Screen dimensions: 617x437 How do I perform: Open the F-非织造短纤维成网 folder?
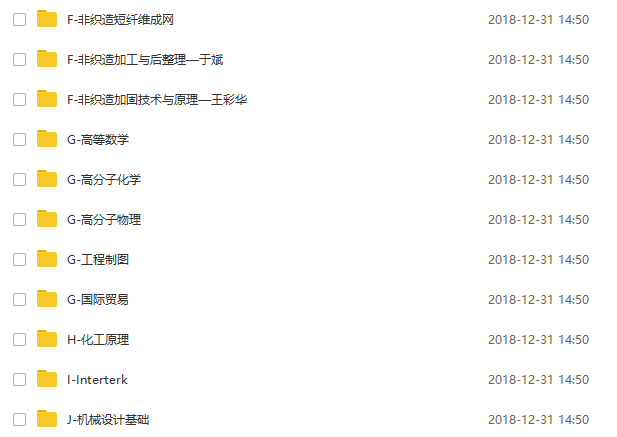click(119, 19)
